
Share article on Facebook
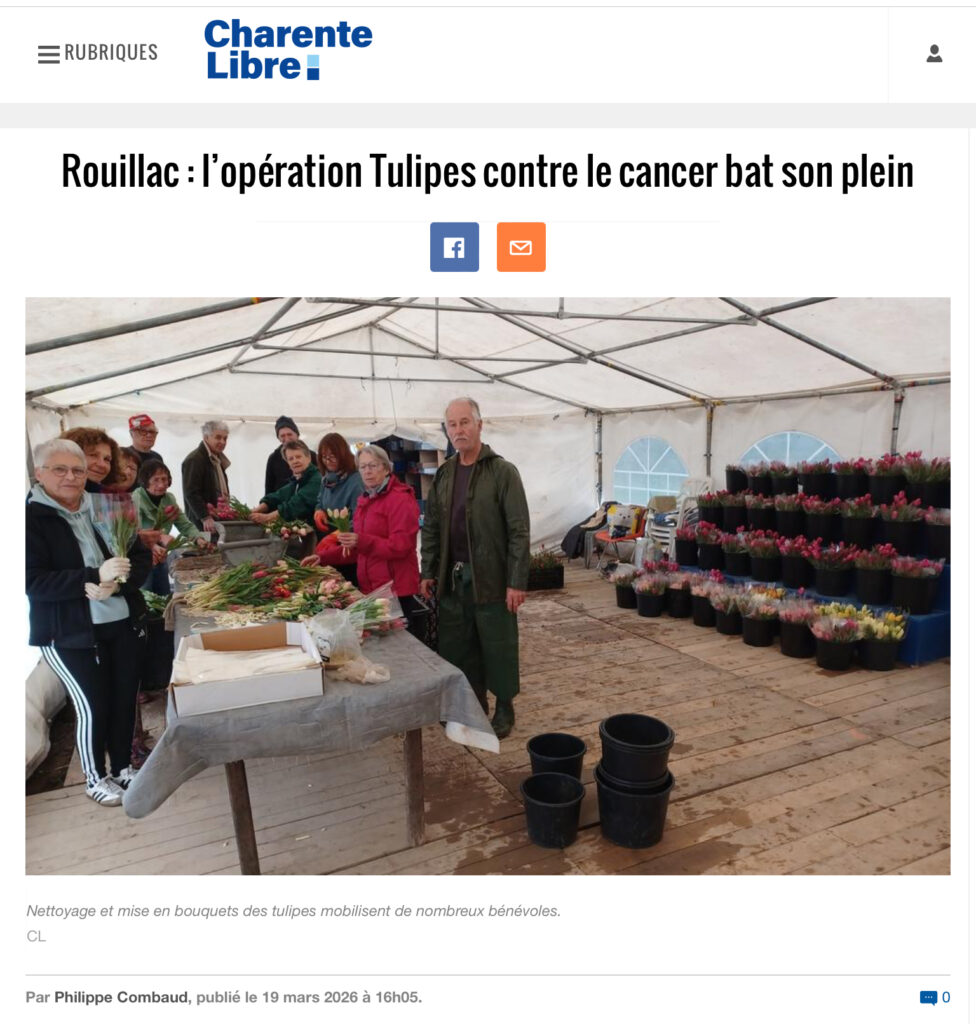[454, 247]
